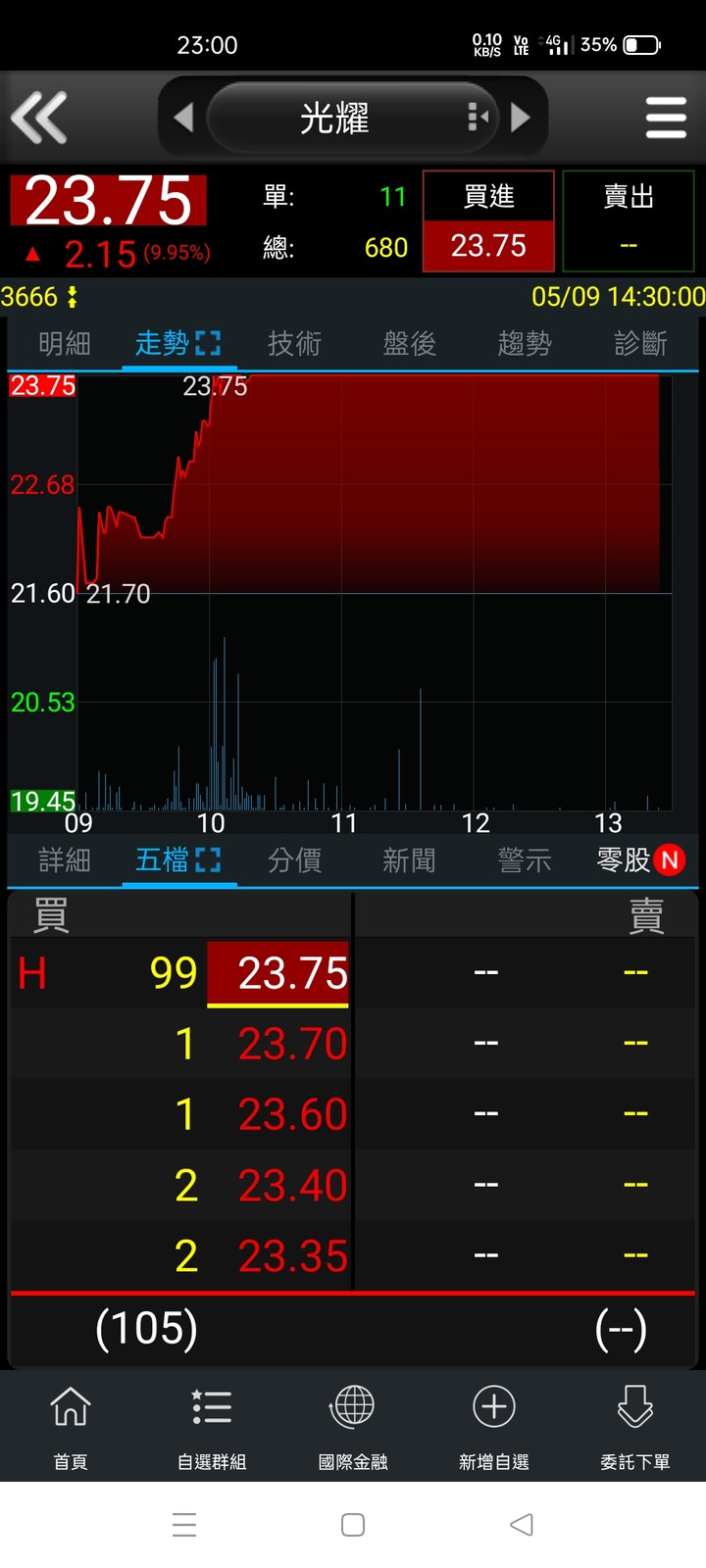Tap the 買進 buy button
This screenshot has width=706, height=1568.
click(488, 221)
